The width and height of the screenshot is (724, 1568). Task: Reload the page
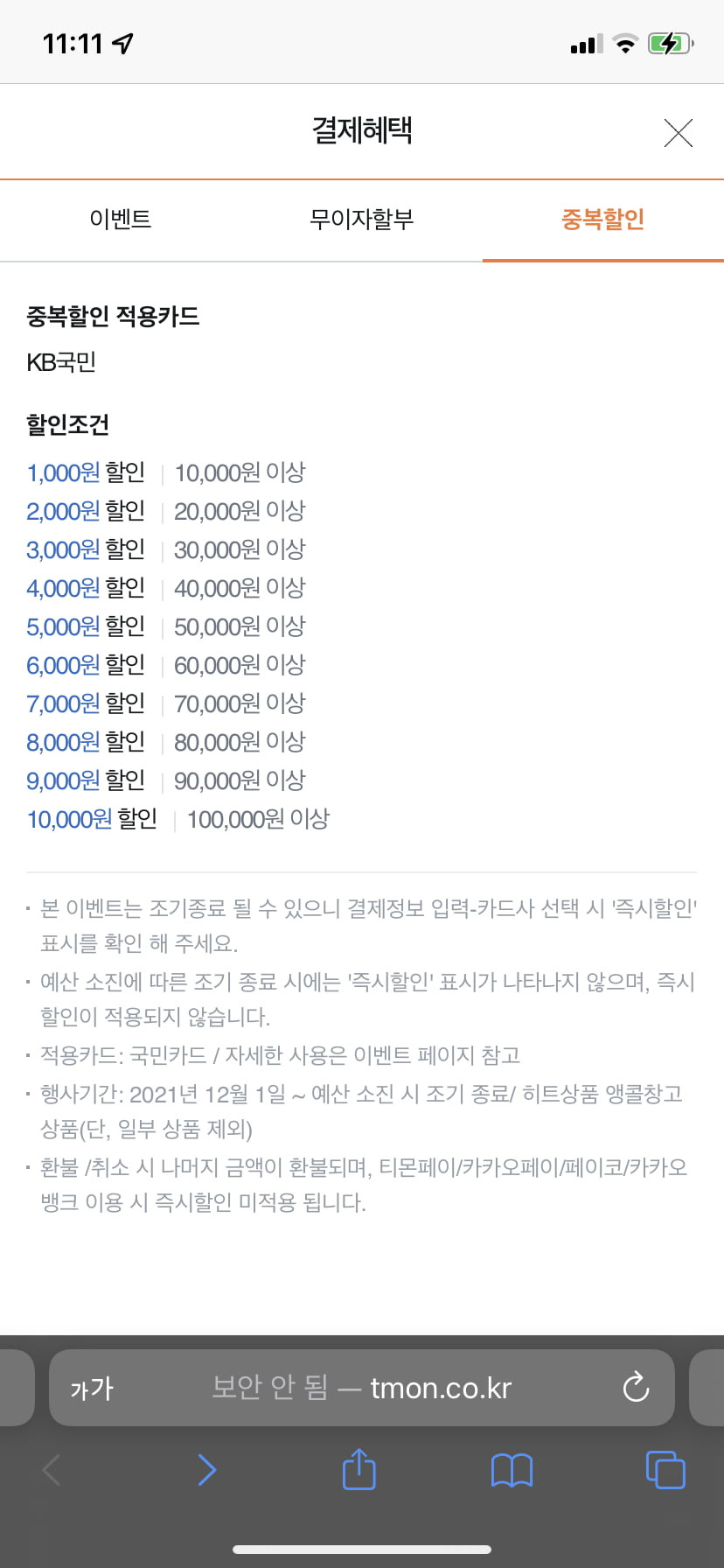(x=636, y=1388)
